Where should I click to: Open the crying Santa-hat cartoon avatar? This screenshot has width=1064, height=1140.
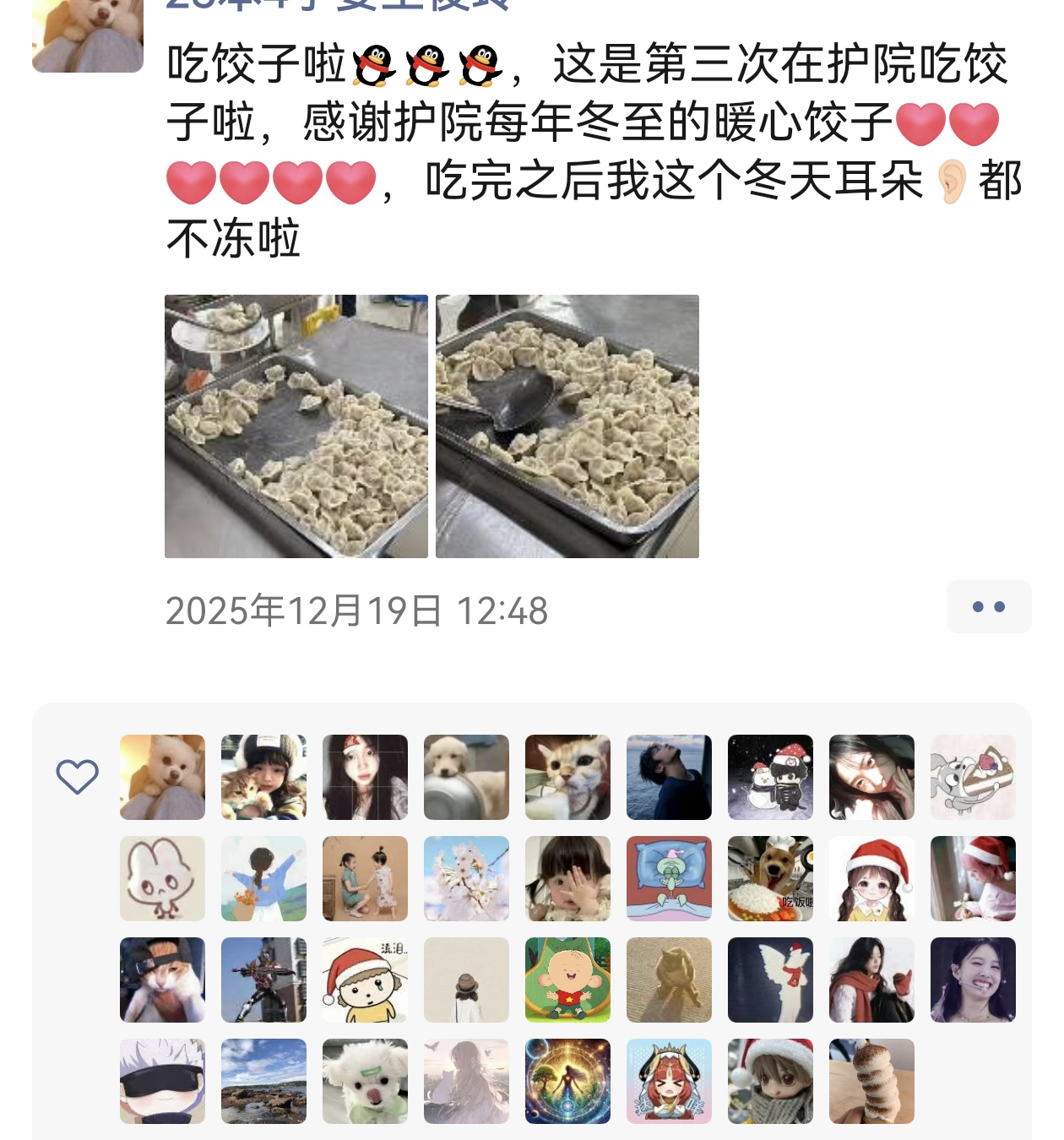coord(365,980)
